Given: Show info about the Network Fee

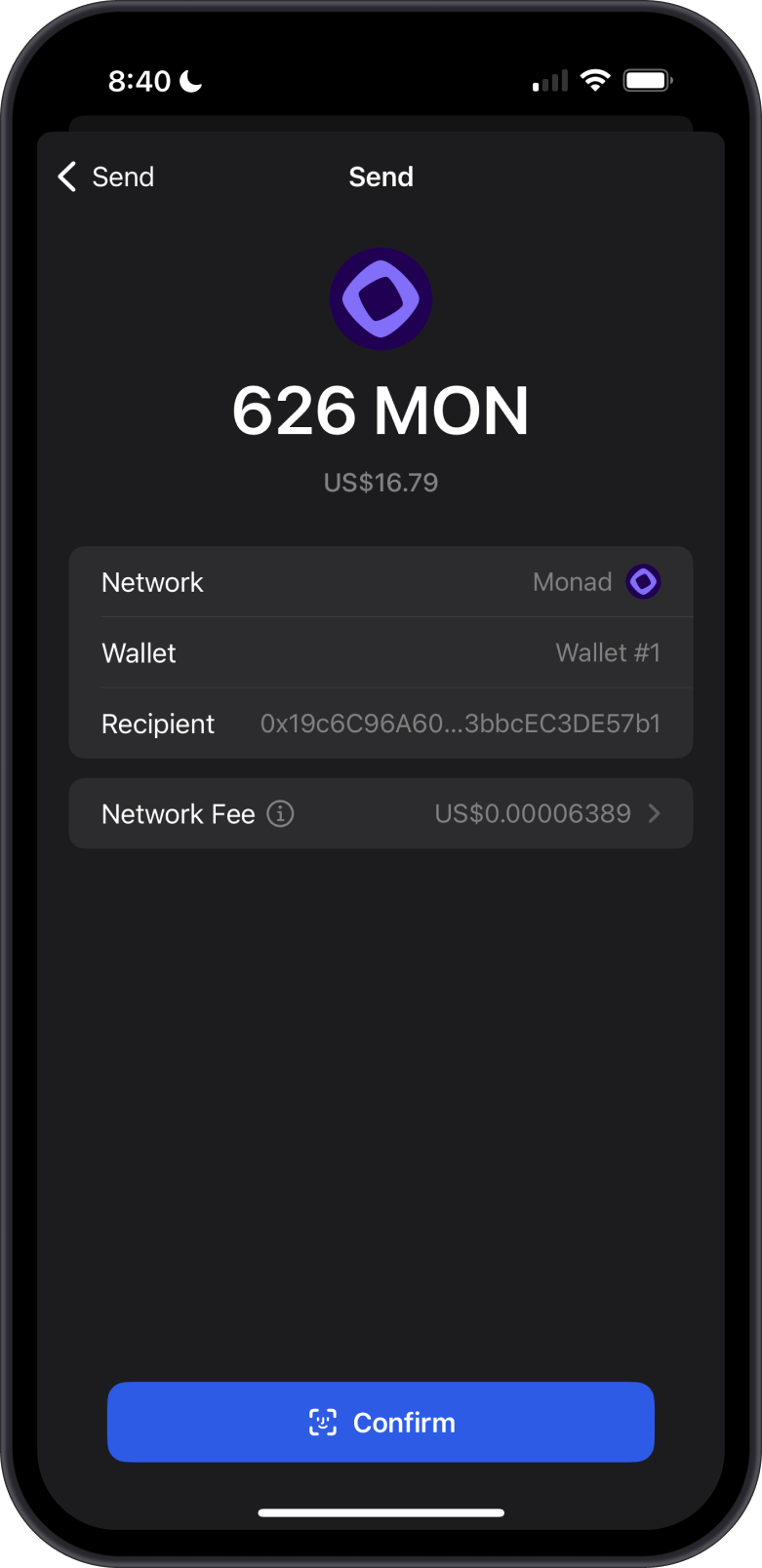Looking at the screenshot, I should click(280, 813).
